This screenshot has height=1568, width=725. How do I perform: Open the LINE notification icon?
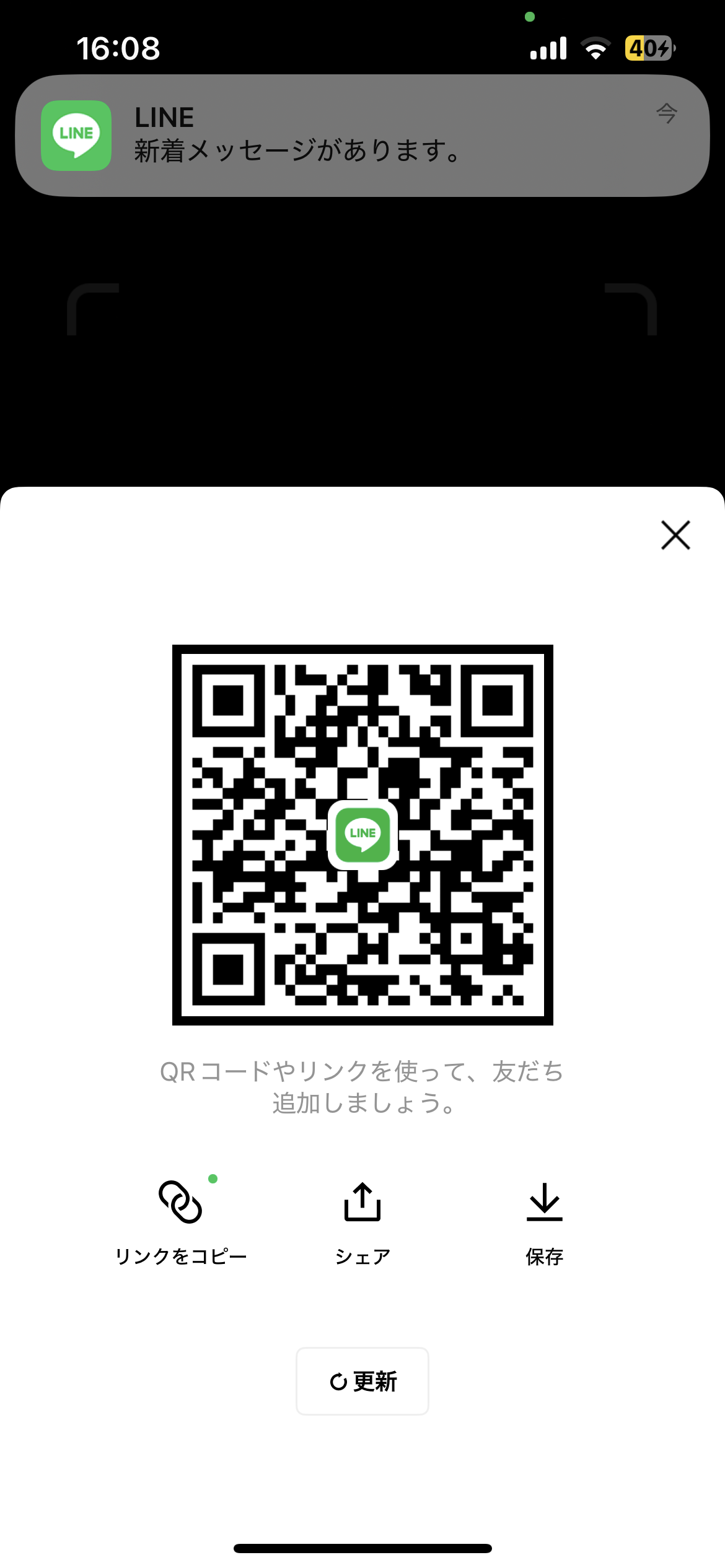click(76, 136)
